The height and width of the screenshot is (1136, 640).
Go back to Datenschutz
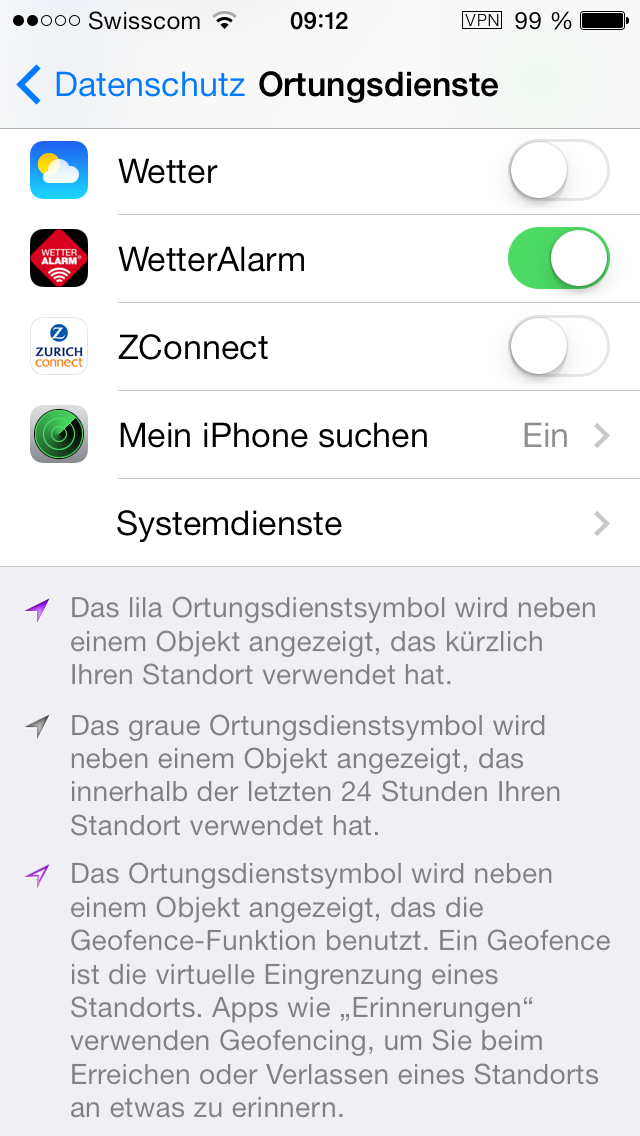click(130, 85)
